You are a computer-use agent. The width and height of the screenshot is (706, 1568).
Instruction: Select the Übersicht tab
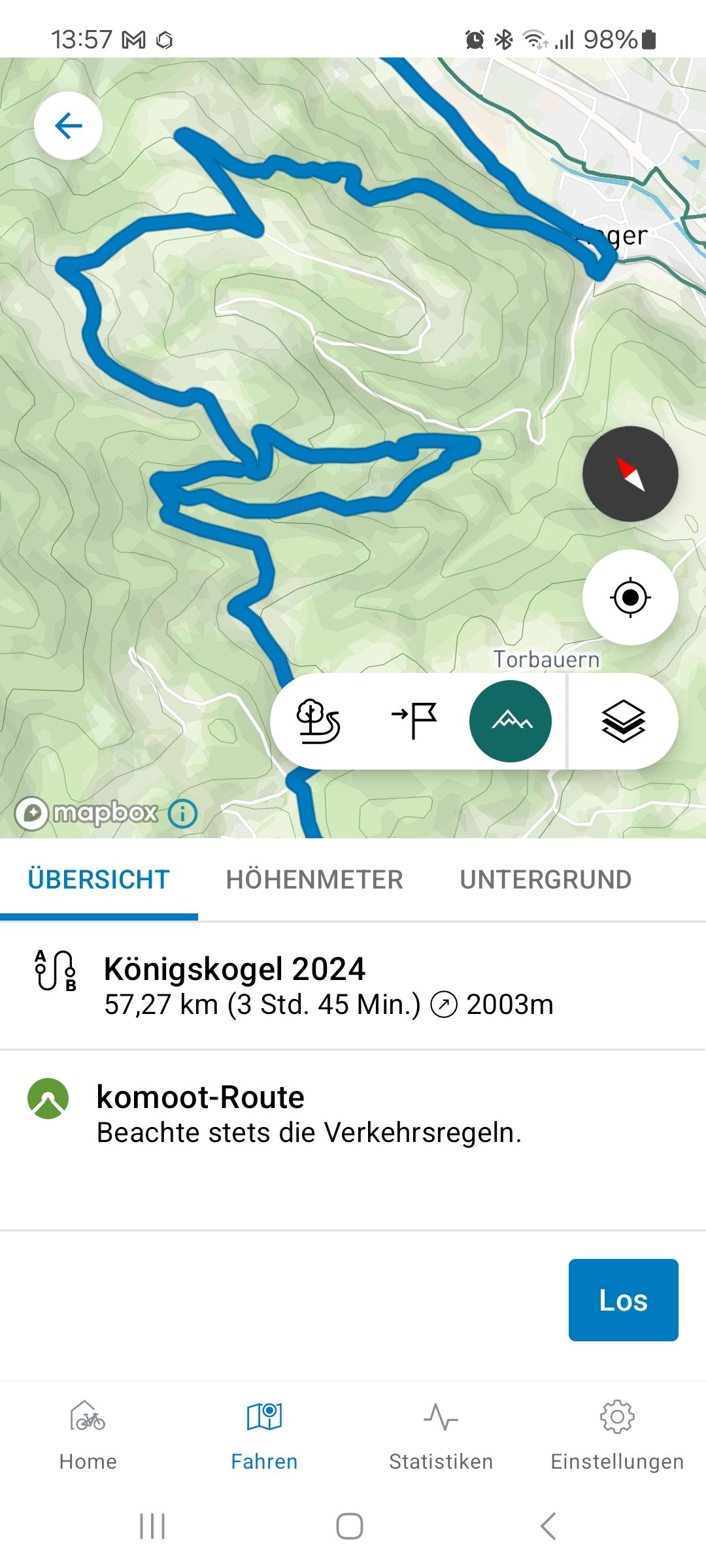click(x=99, y=879)
